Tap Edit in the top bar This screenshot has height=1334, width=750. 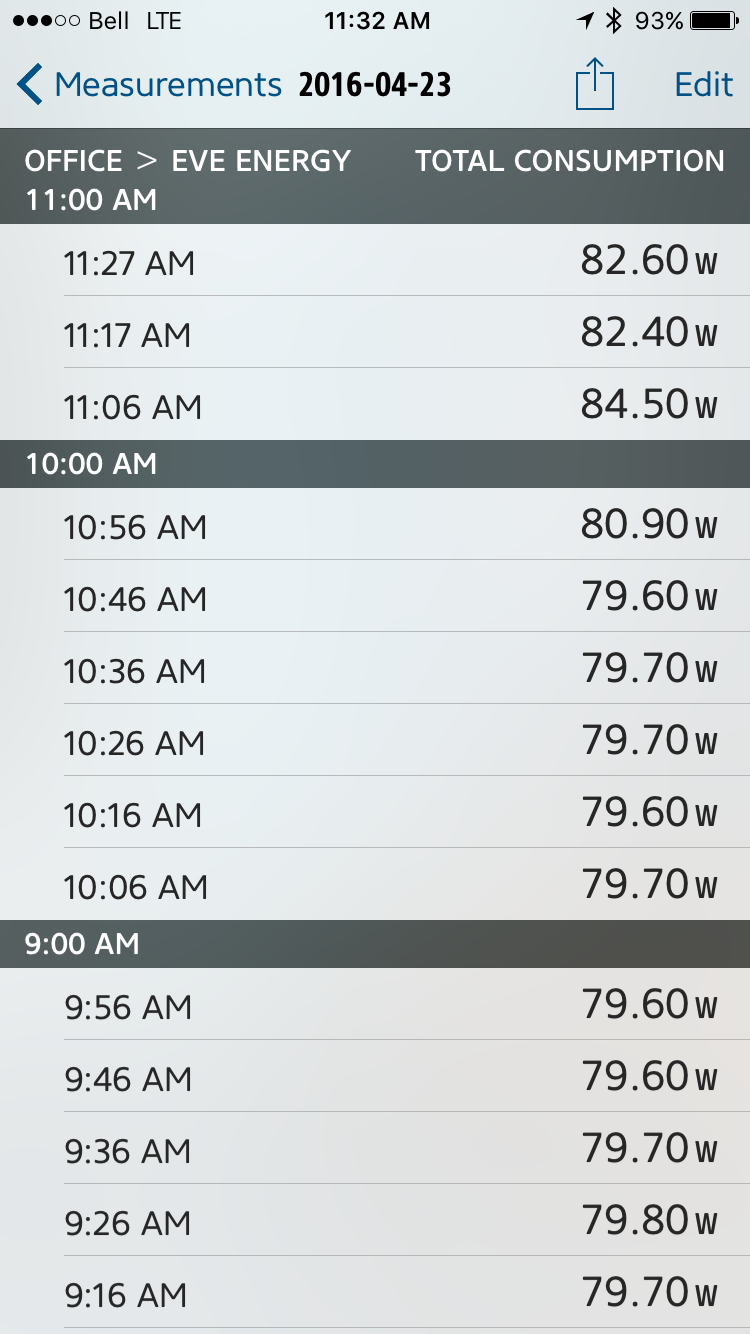click(704, 85)
